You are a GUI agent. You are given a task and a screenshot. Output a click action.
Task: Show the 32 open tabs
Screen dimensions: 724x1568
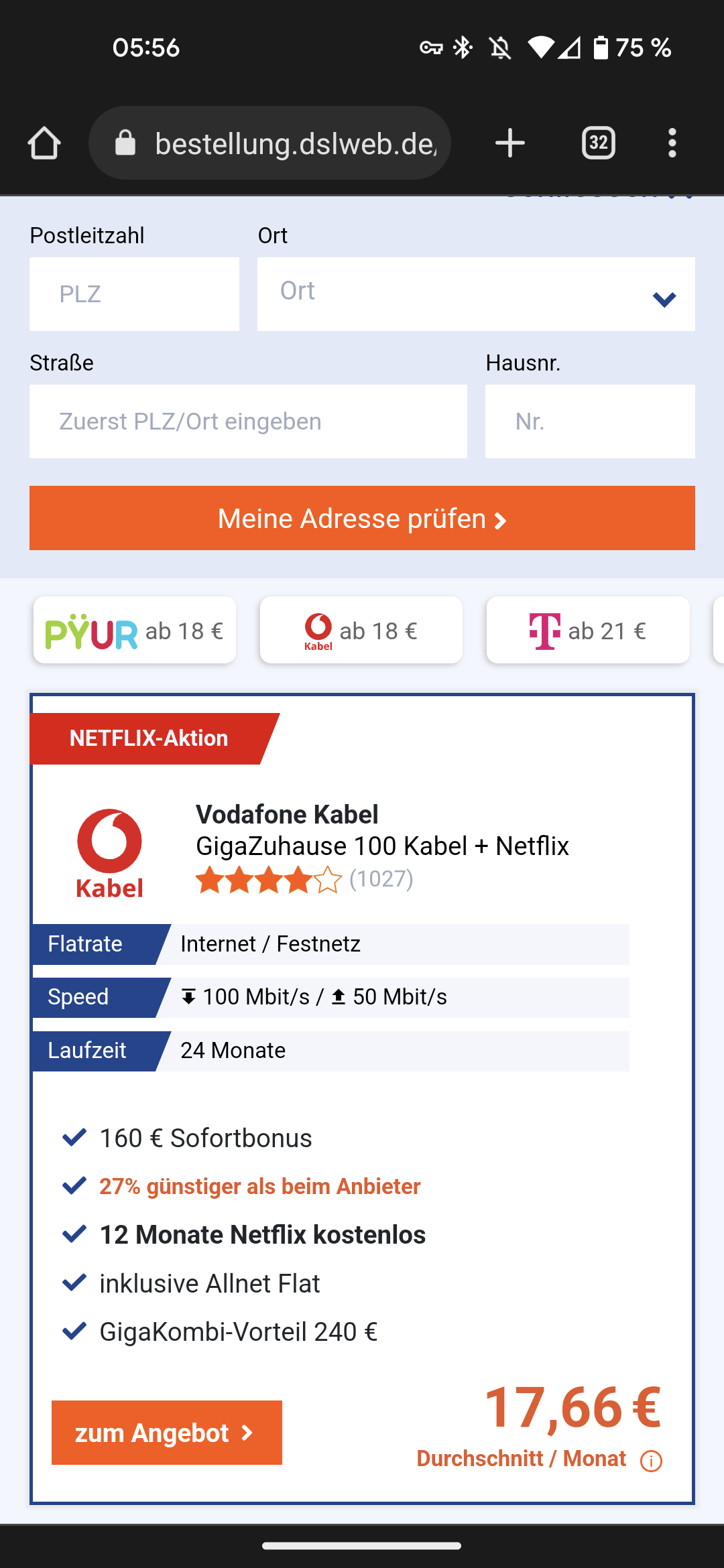pyautogui.click(x=599, y=143)
